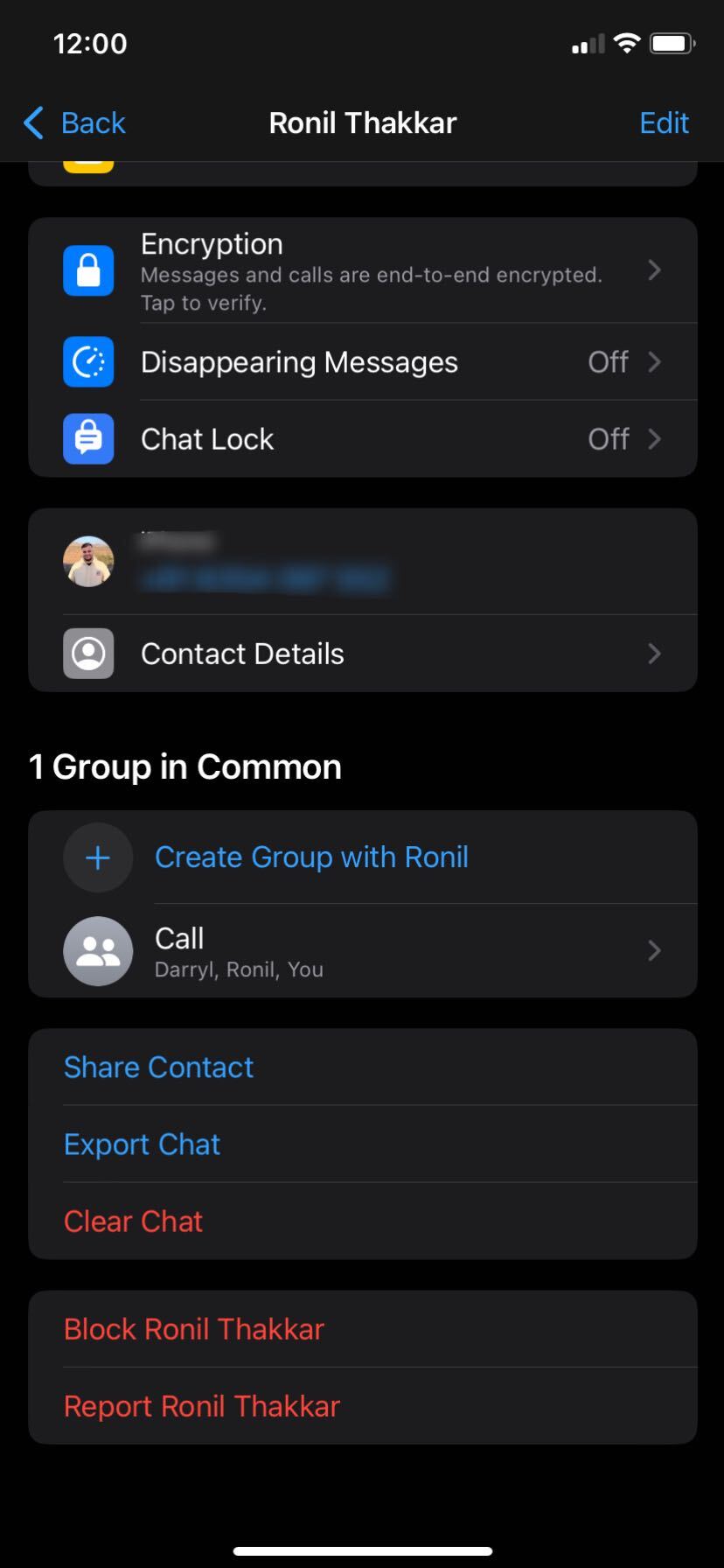This screenshot has width=724, height=1568.
Task: Tap the Wi-Fi icon in the status bar
Action: click(627, 42)
